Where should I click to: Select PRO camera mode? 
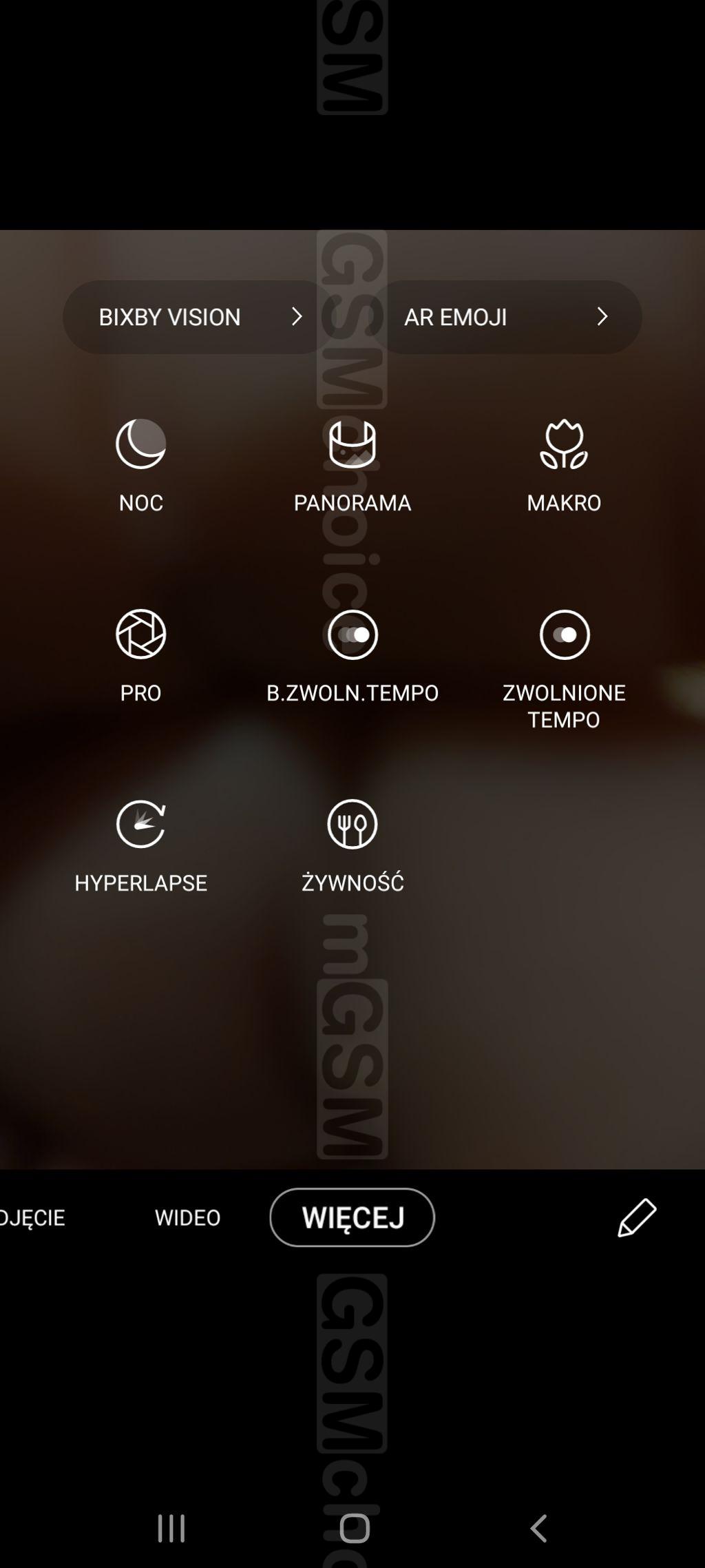[x=141, y=655]
